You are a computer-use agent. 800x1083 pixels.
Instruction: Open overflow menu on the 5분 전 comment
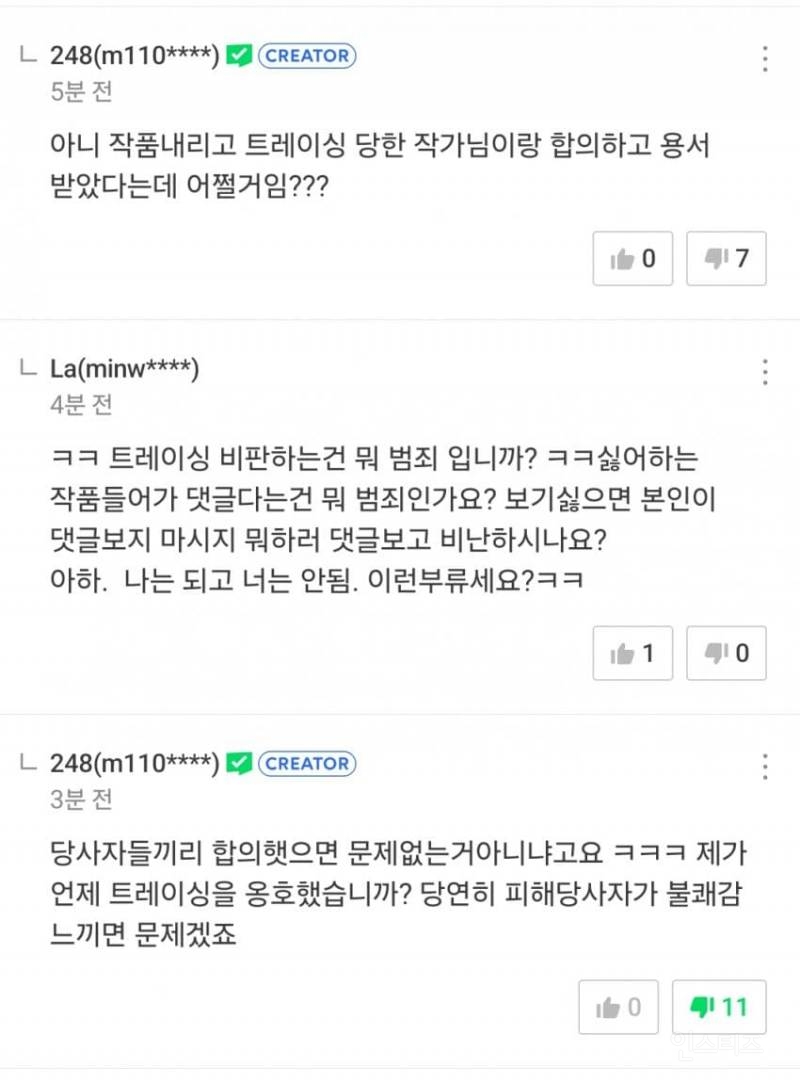764,57
